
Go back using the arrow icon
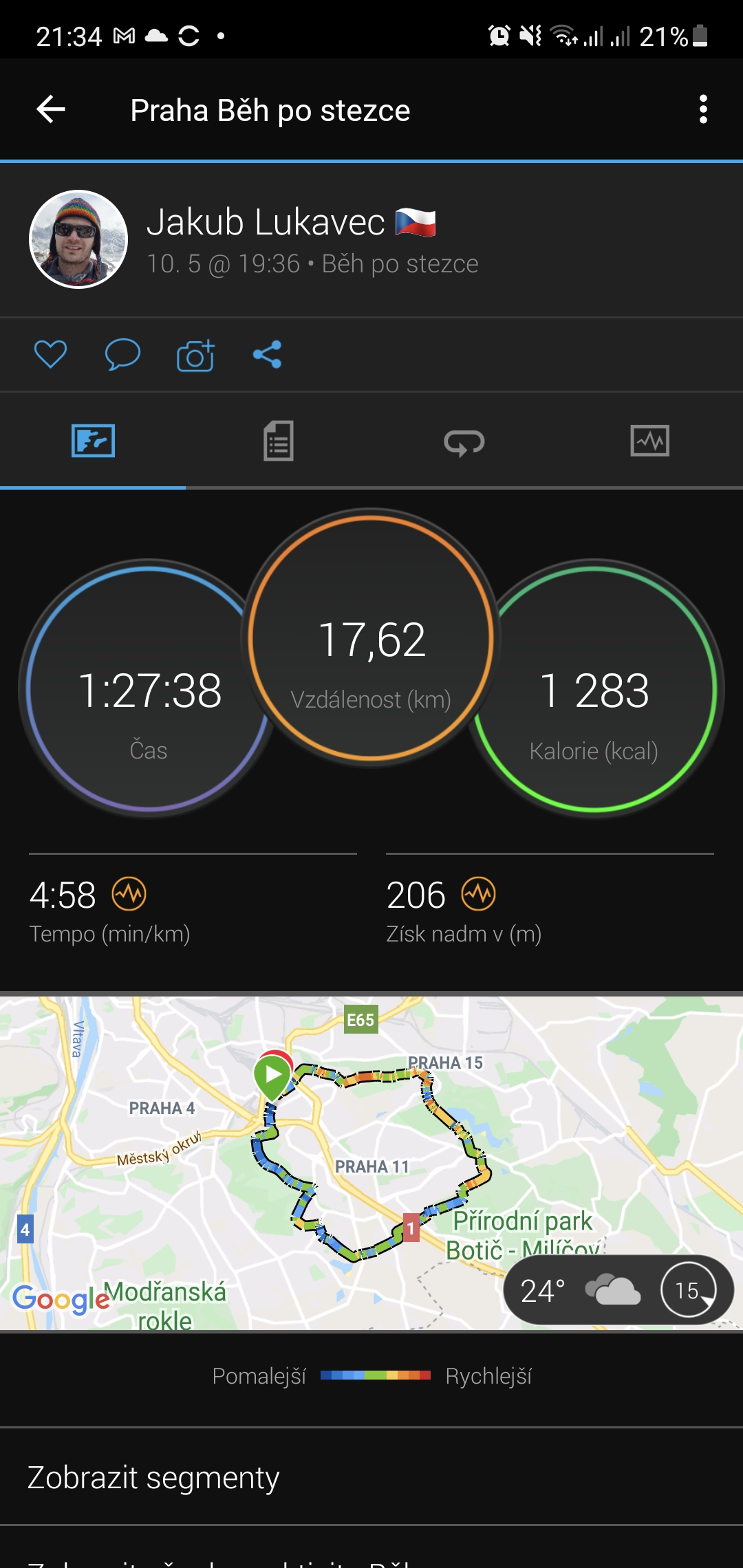[x=51, y=109]
